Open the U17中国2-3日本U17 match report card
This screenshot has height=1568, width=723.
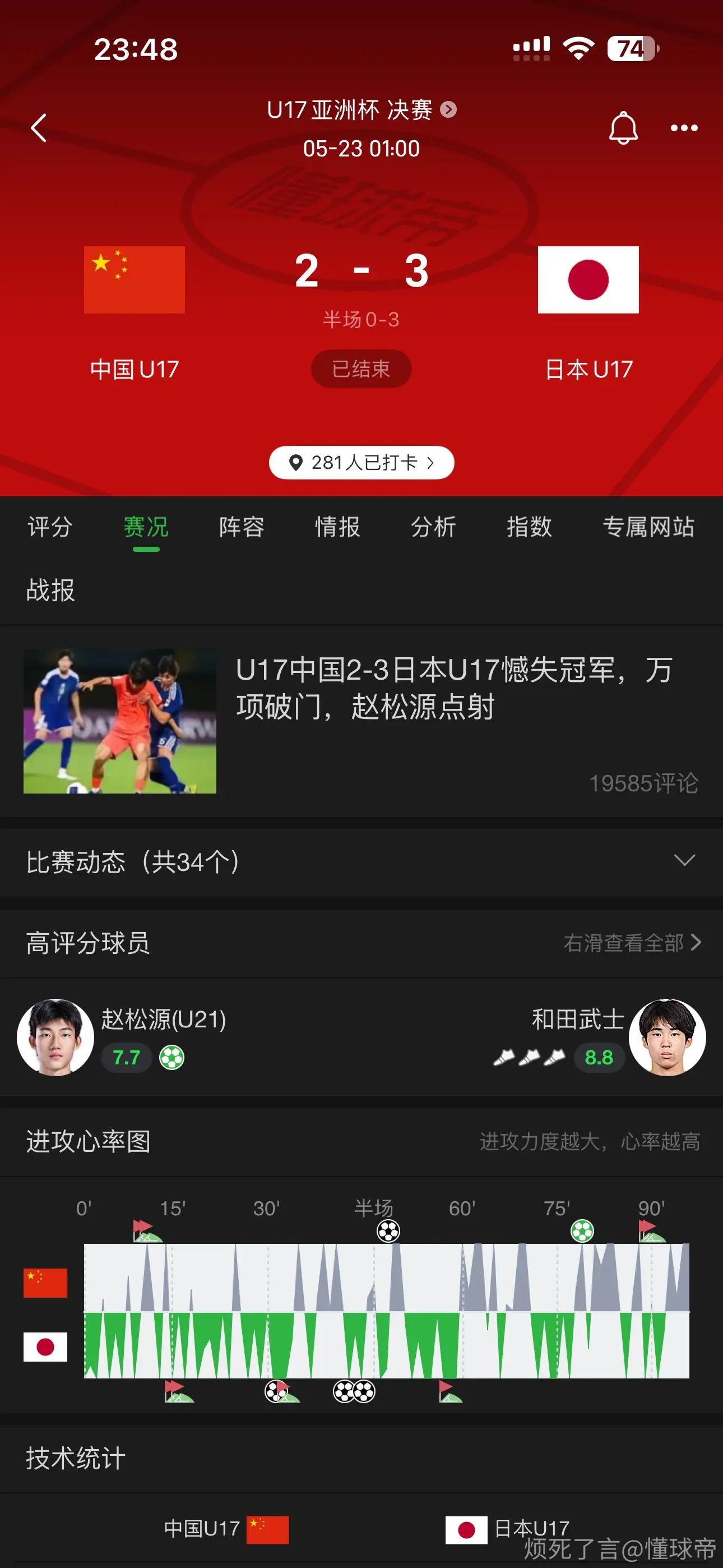coord(361,721)
